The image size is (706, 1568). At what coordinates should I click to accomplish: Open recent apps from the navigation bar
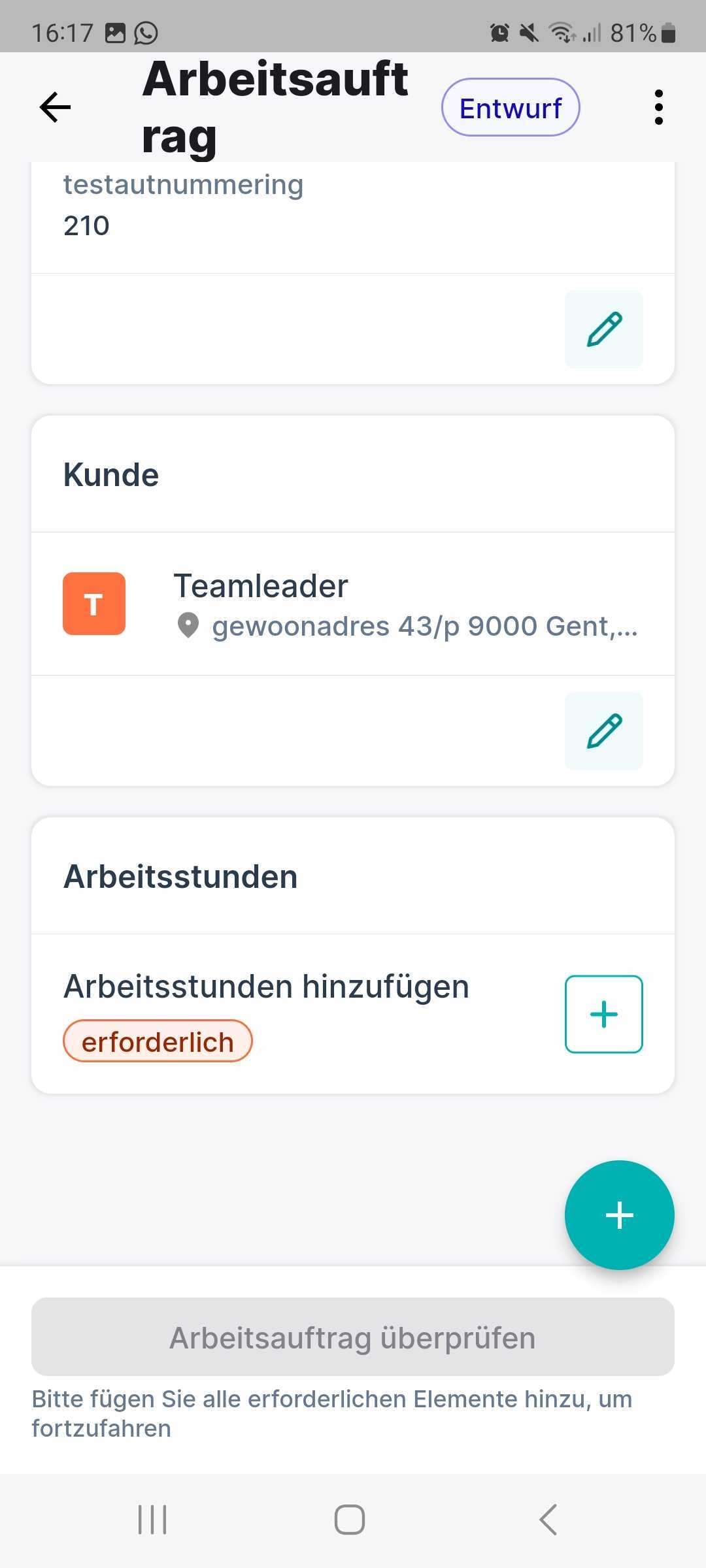click(x=152, y=1520)
